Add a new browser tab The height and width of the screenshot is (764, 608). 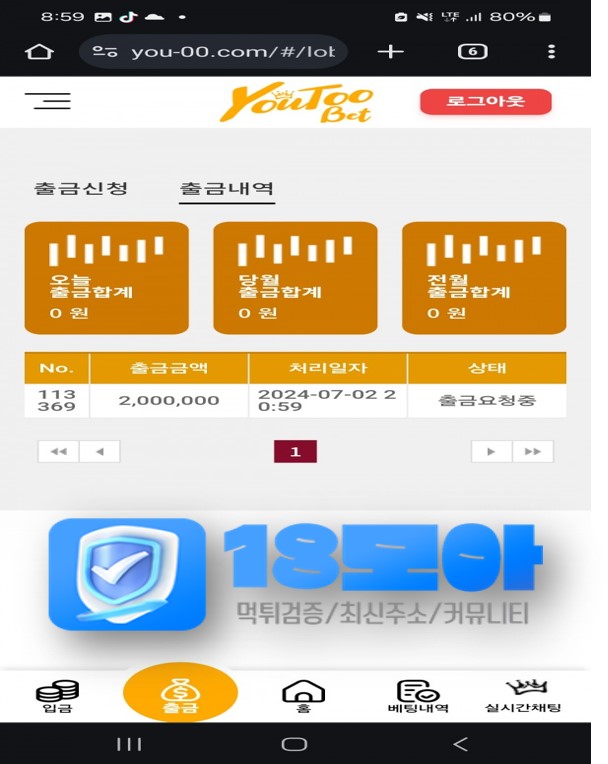tap(390, 52)
